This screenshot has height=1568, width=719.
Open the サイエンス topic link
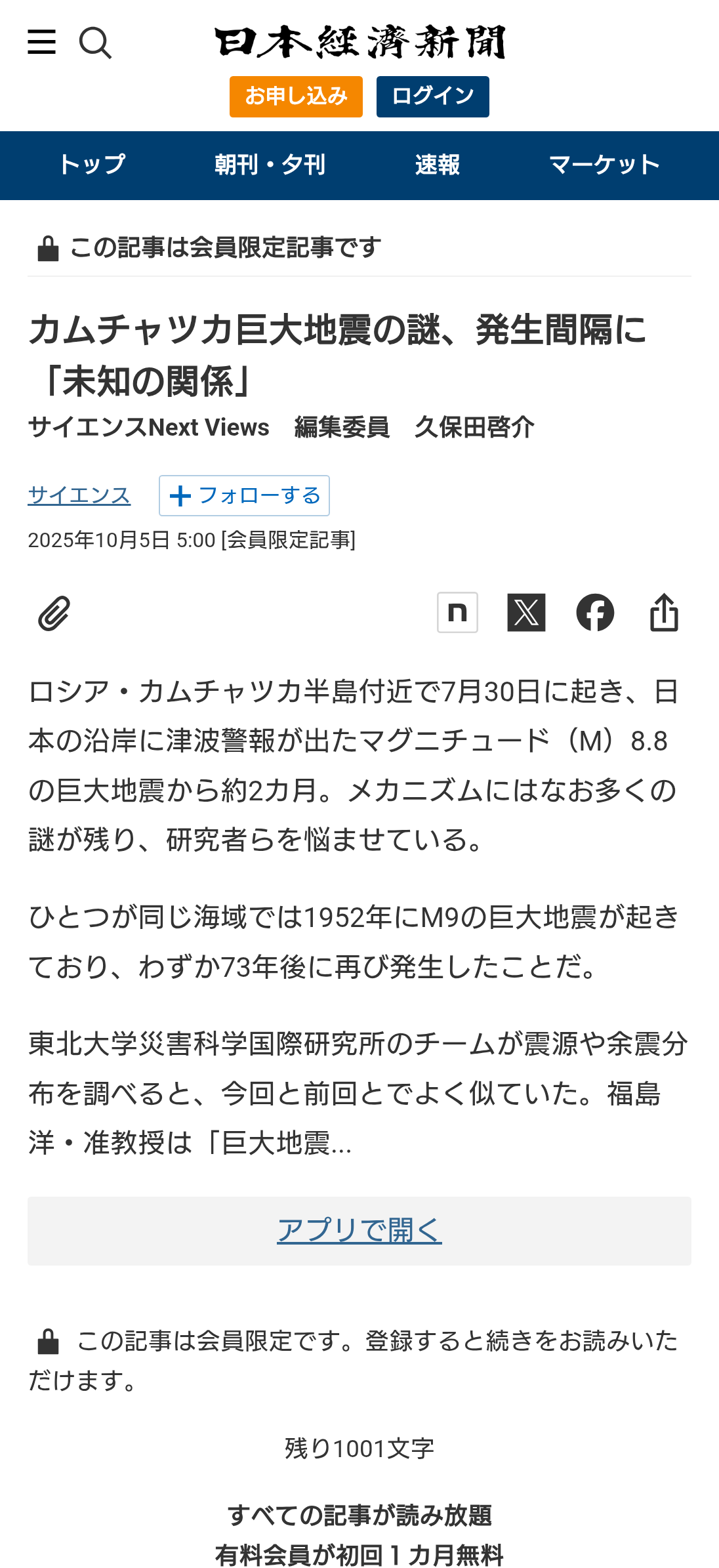point(79,495)
